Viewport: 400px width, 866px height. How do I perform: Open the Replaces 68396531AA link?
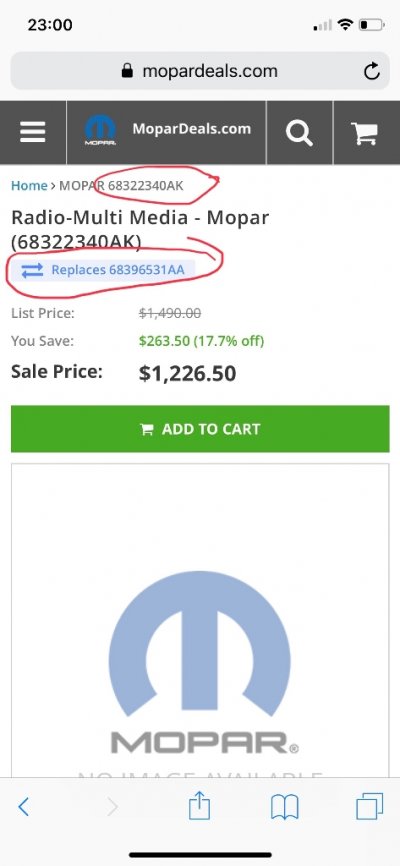click(x=103, y=270)
